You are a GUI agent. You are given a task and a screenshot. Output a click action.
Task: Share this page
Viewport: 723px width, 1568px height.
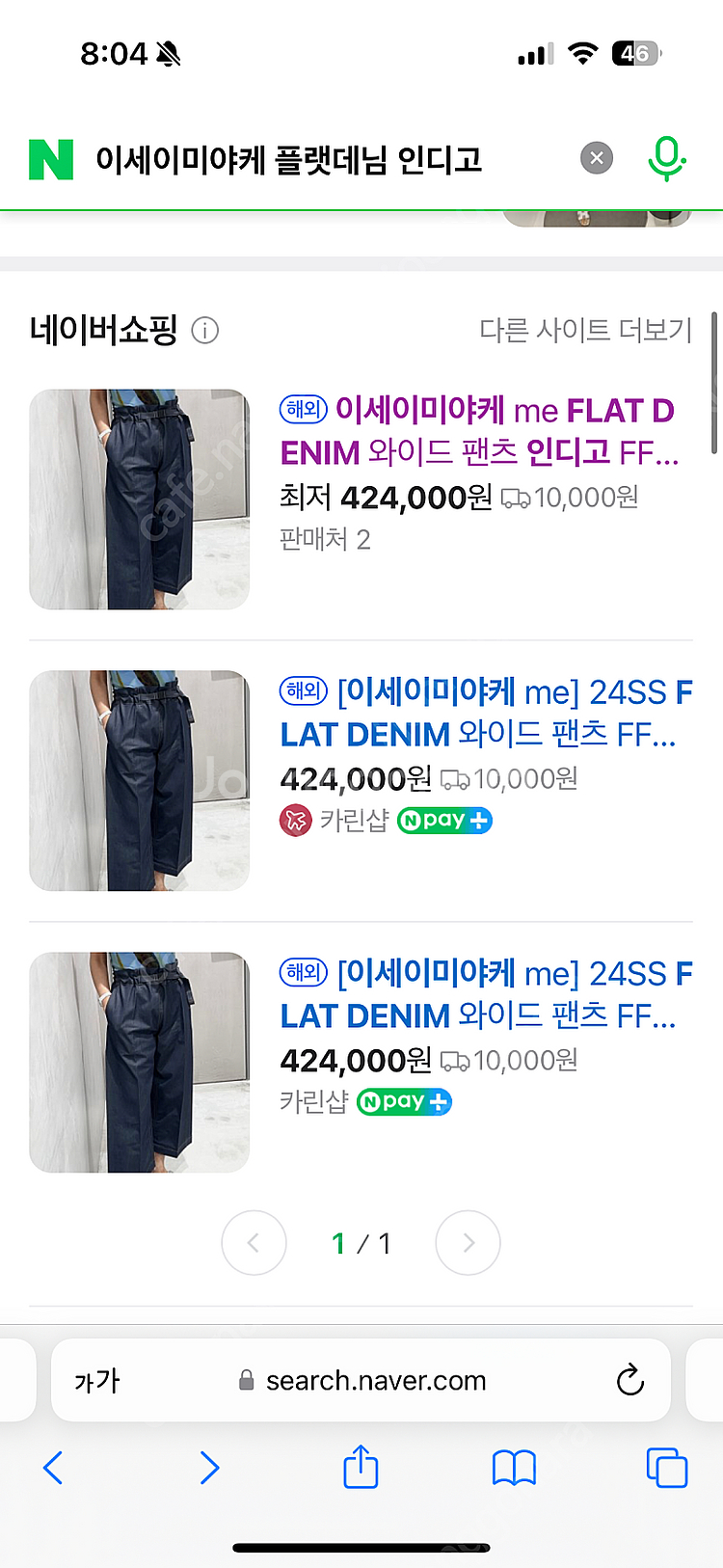pyautogui.click(x=361, y=1467)
